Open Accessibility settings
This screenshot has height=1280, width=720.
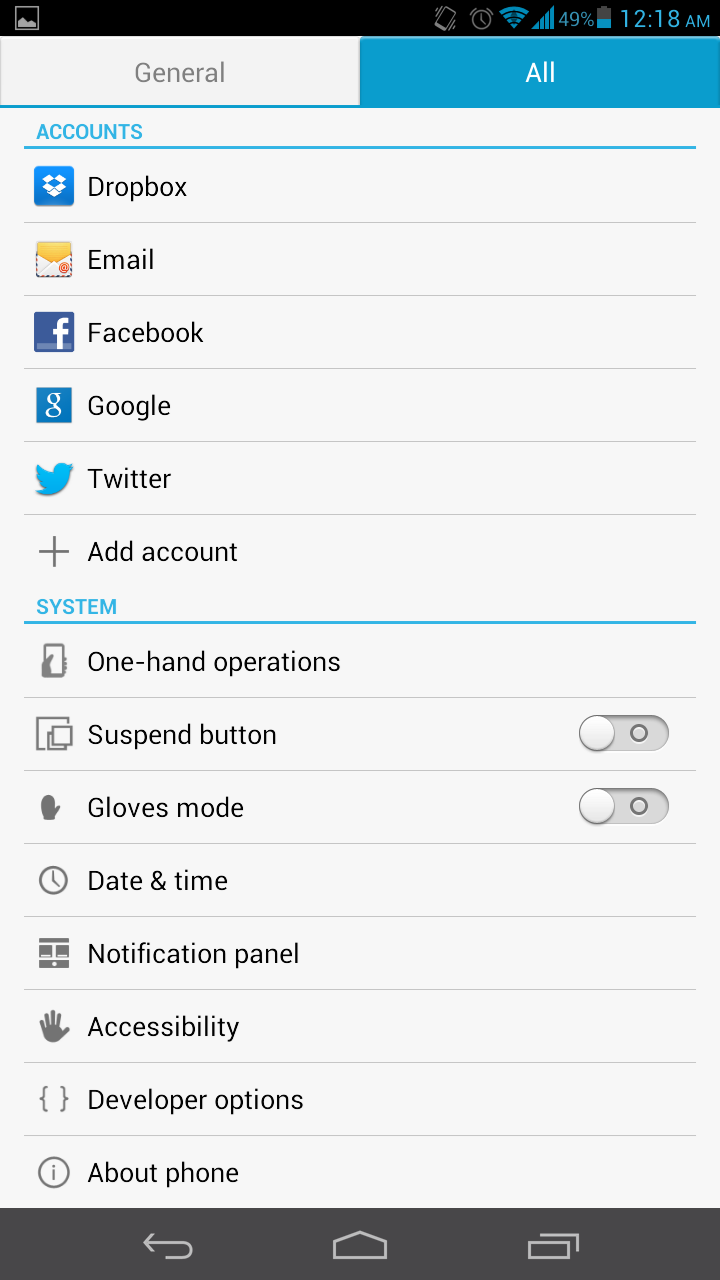tap(360, 1026)
